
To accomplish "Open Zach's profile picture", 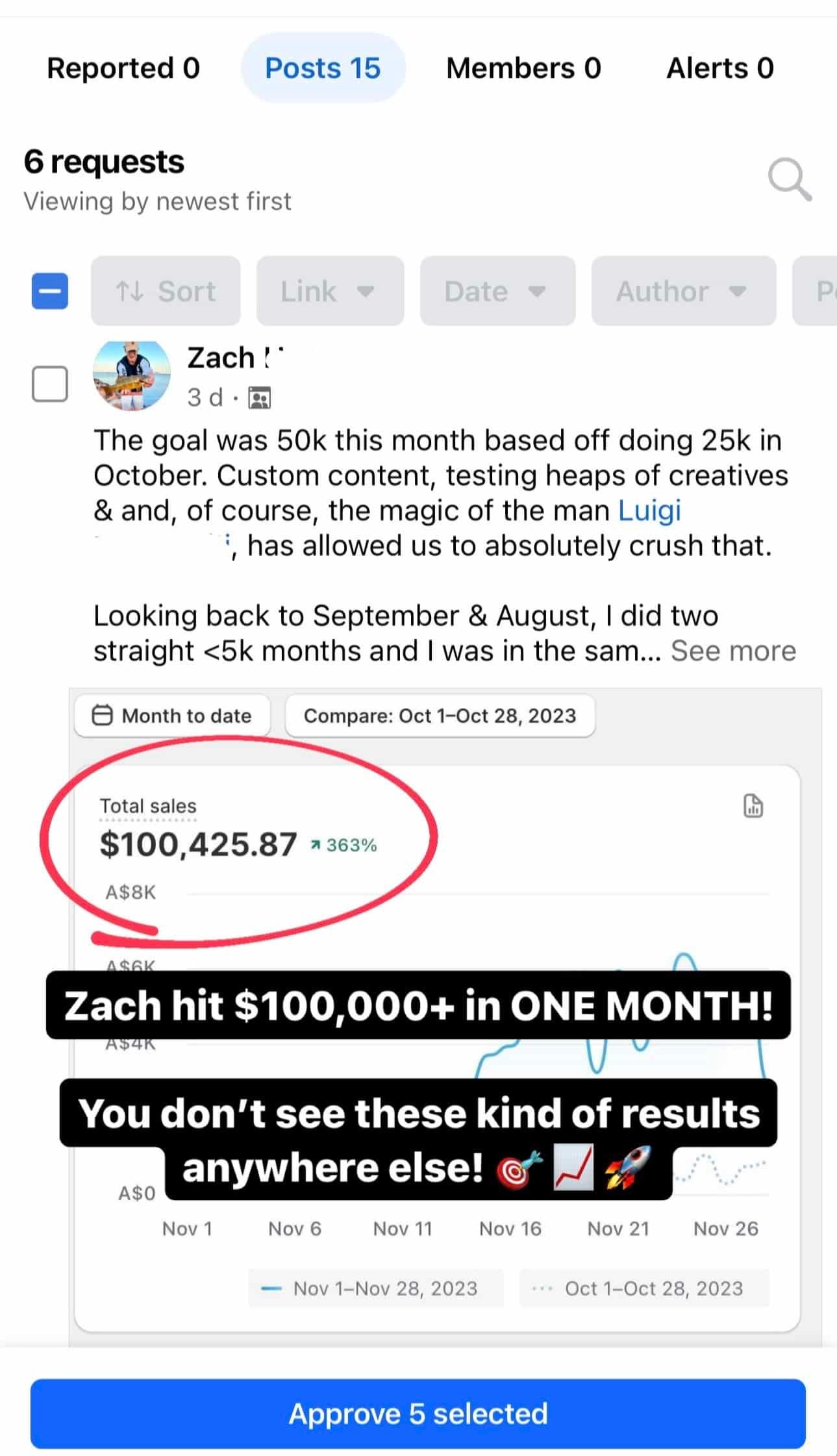I will click(132, 375).
